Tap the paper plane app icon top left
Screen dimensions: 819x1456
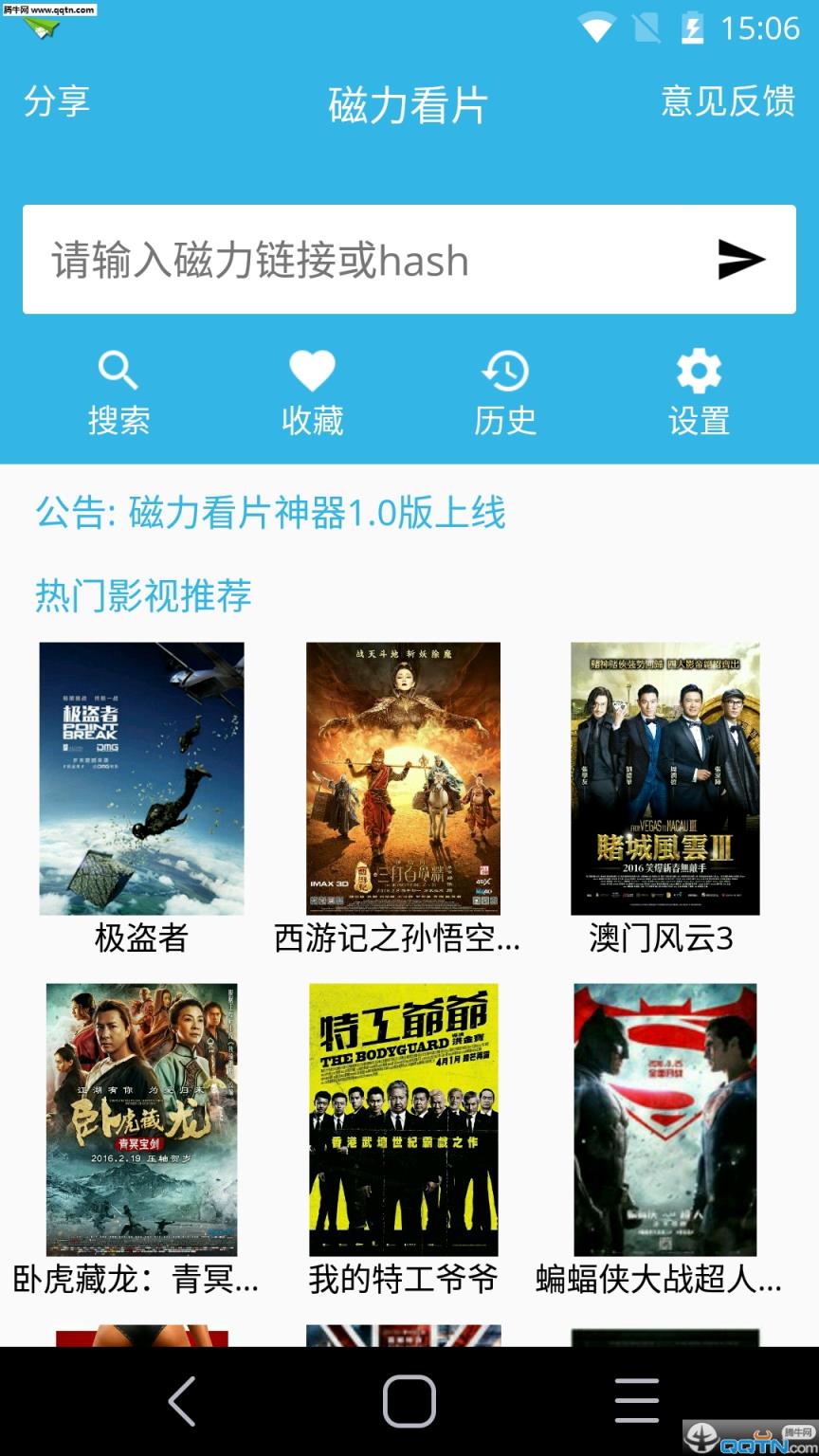click(40, 28)
